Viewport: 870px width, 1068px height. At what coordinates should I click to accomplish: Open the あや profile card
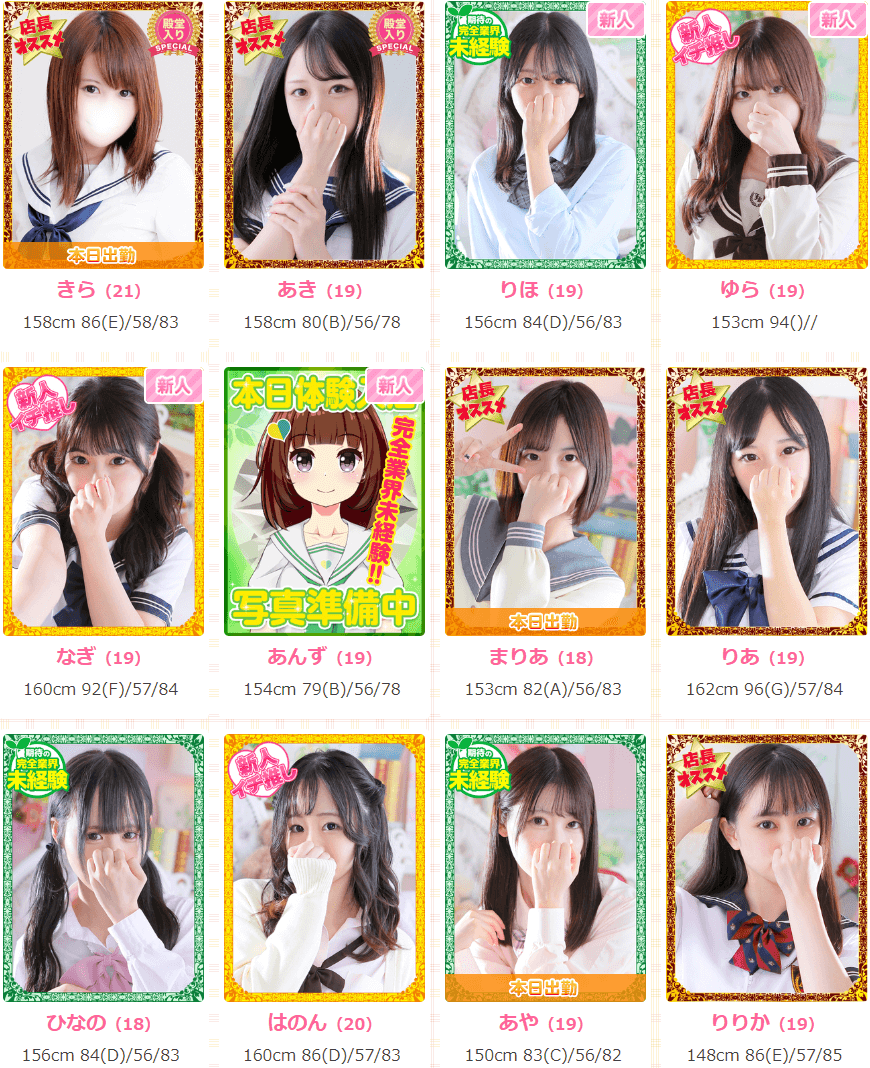point(545,868)
